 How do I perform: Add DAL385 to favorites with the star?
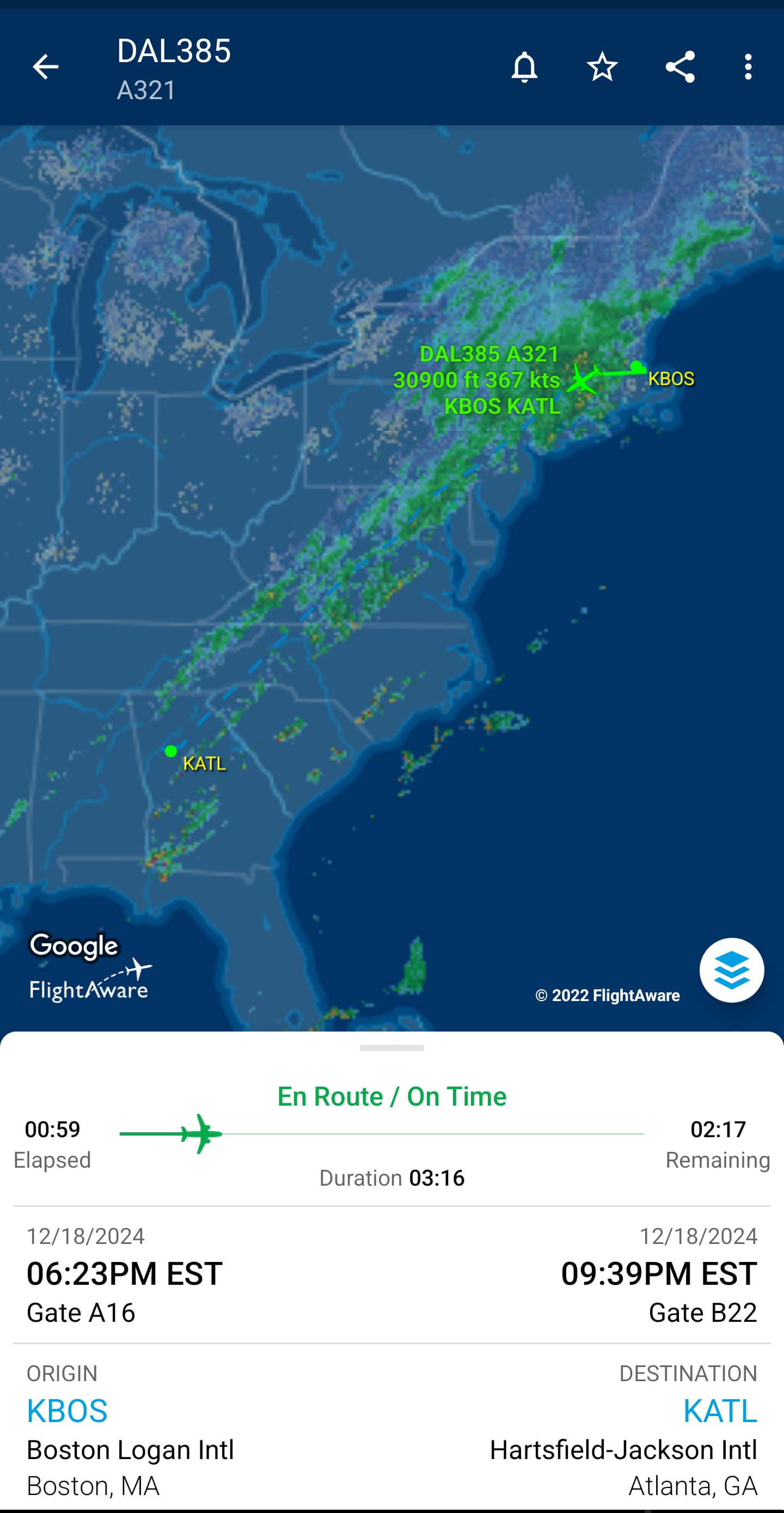602,67
